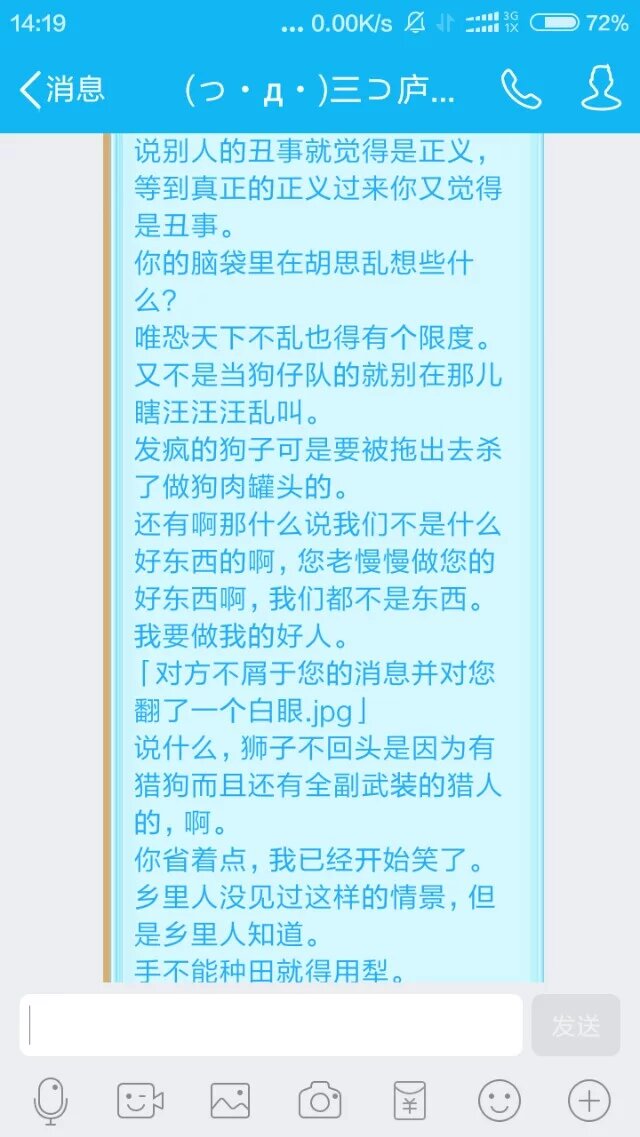This screenshot has height=1137, width=640.
Task: Tap the 发送 send button
Action: coord(576,1025)
